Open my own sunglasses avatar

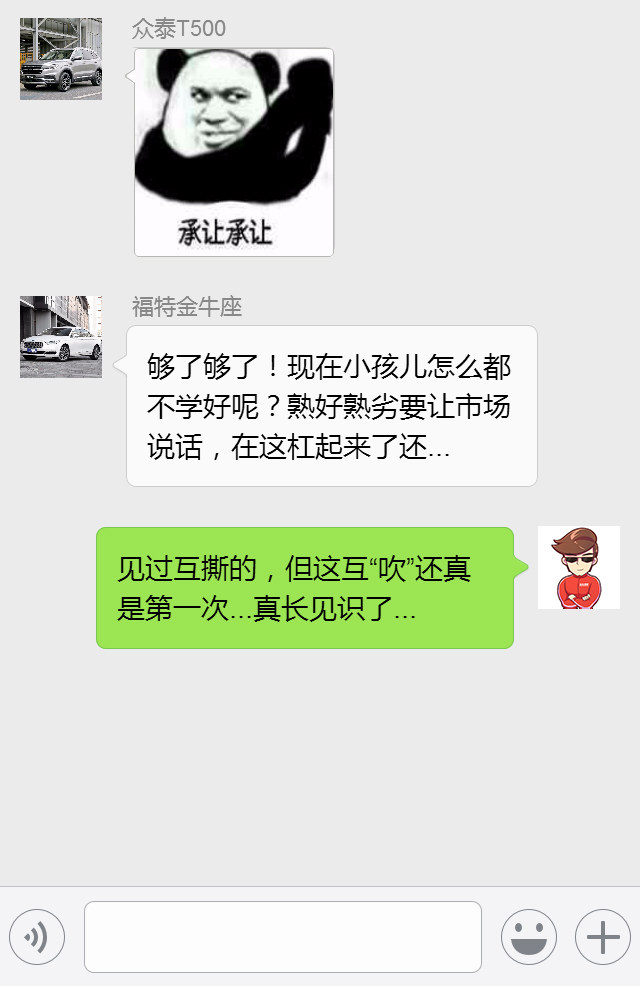tap(578, 567)
